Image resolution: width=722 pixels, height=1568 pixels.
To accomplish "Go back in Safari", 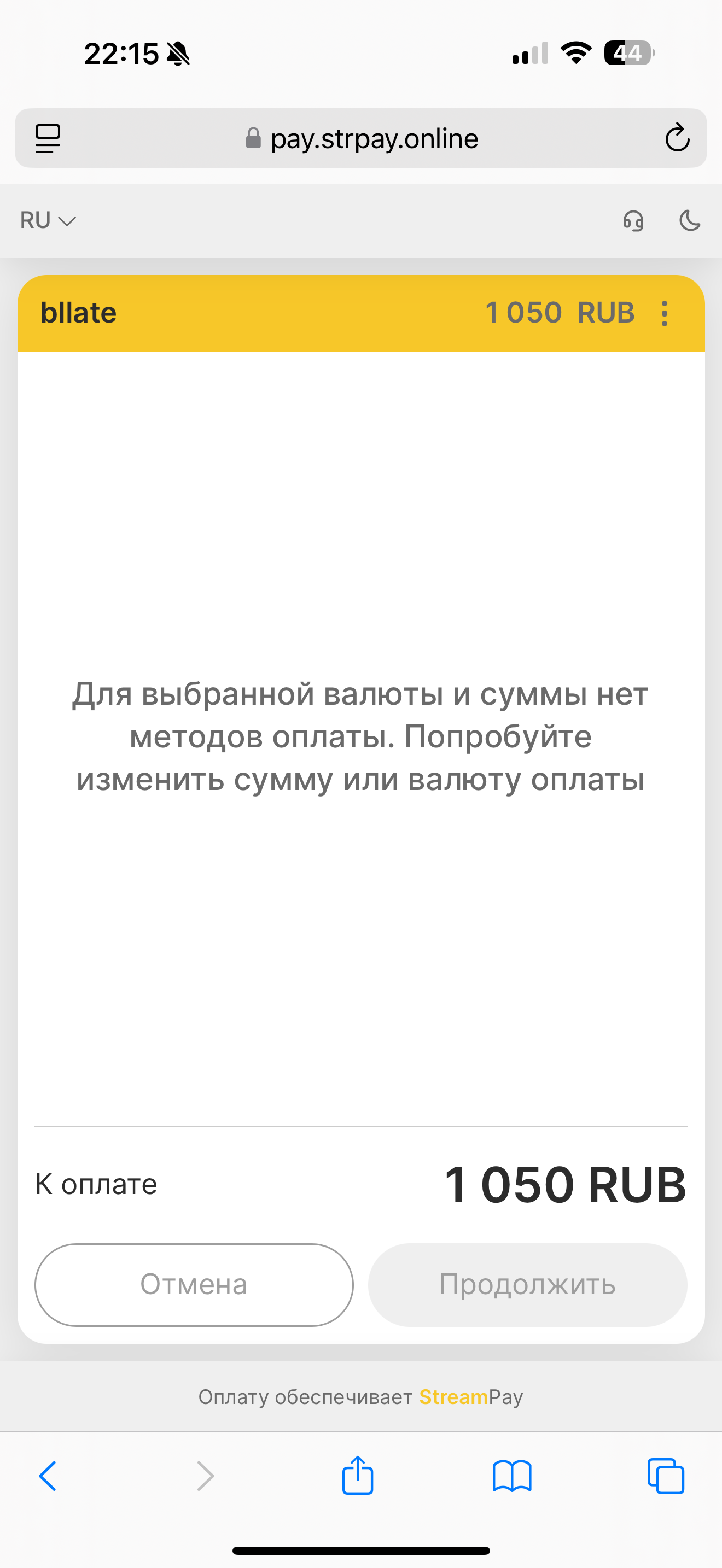I will pos(48,1476).
